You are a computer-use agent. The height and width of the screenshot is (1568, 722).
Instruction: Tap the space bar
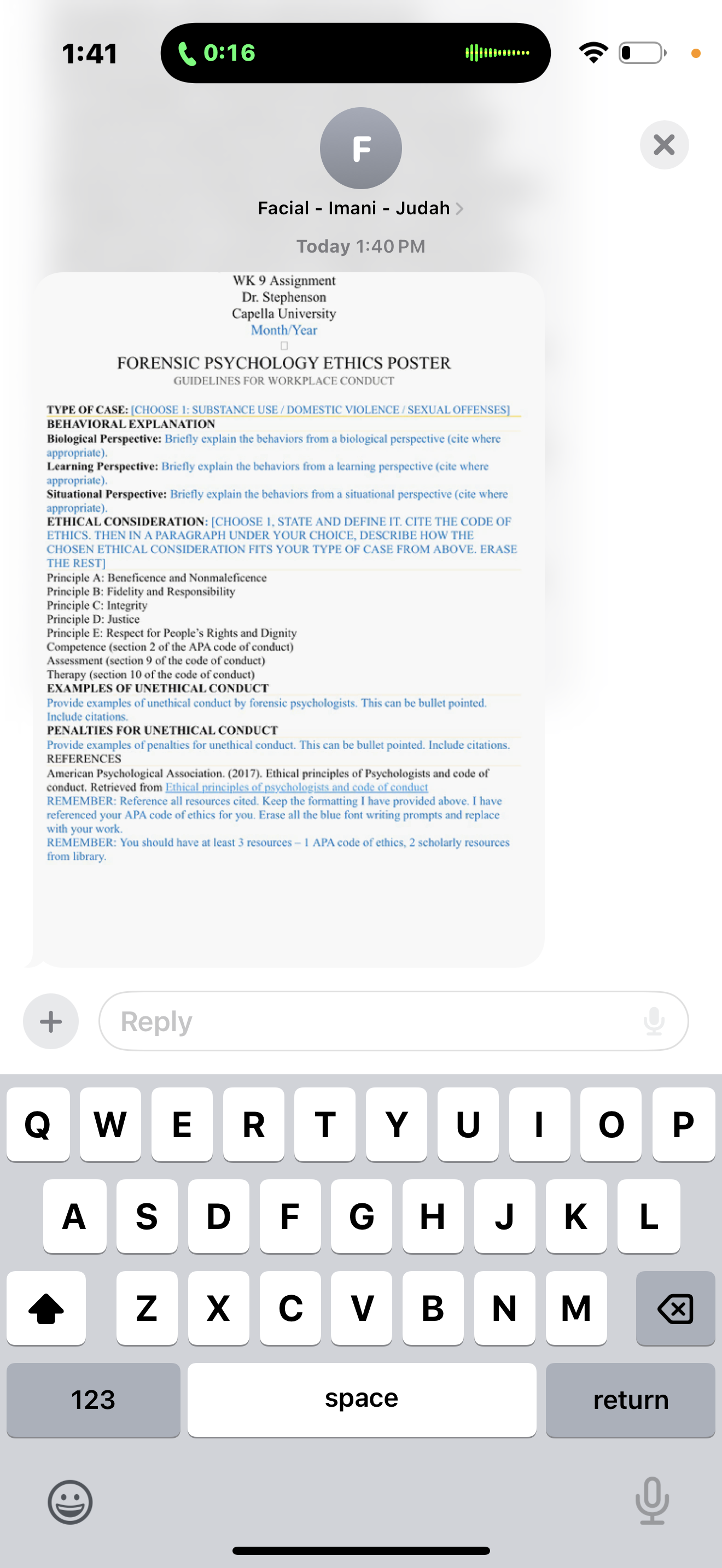point(362,1400)
